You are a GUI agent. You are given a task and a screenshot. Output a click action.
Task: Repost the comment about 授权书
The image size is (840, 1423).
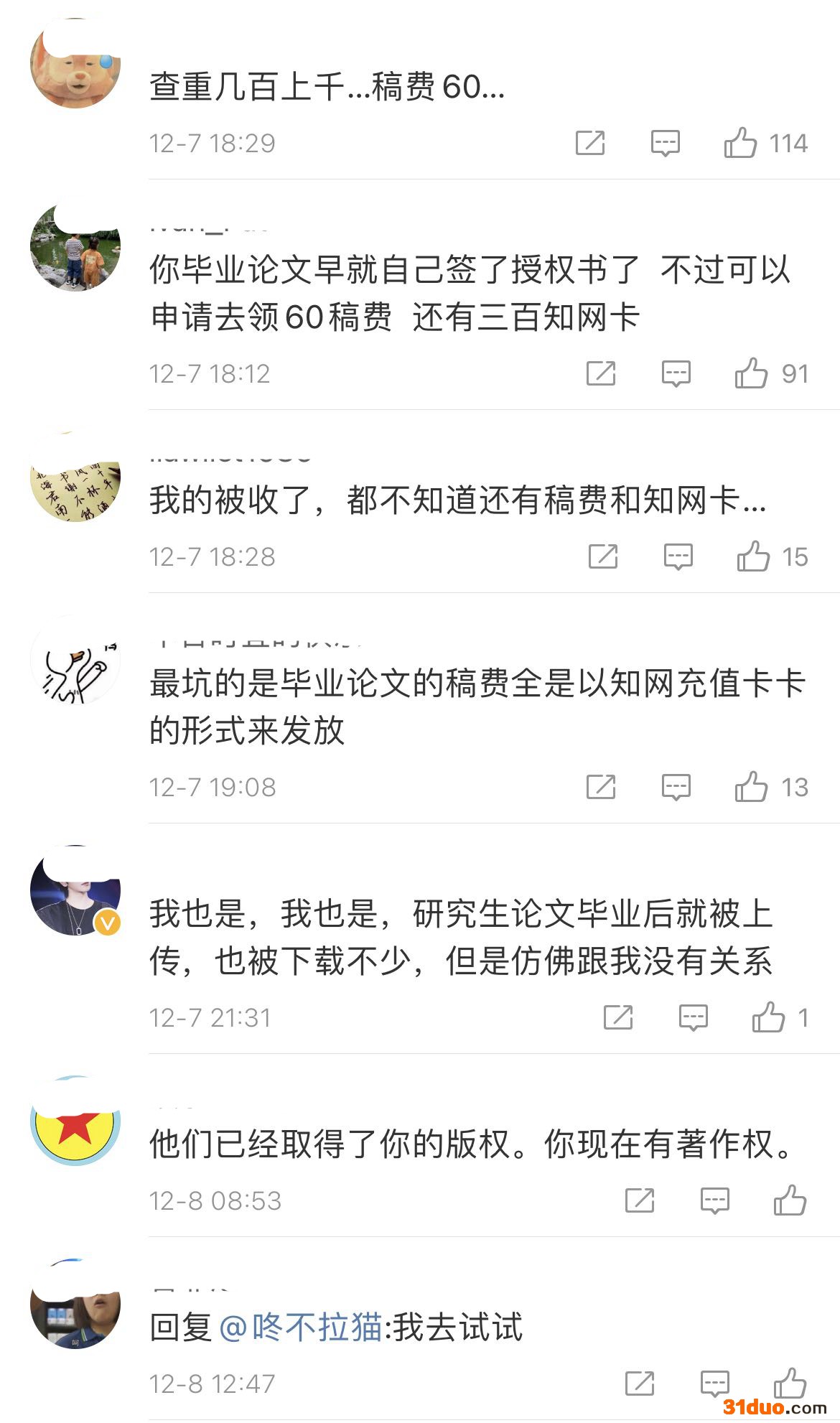click(600, 373)
